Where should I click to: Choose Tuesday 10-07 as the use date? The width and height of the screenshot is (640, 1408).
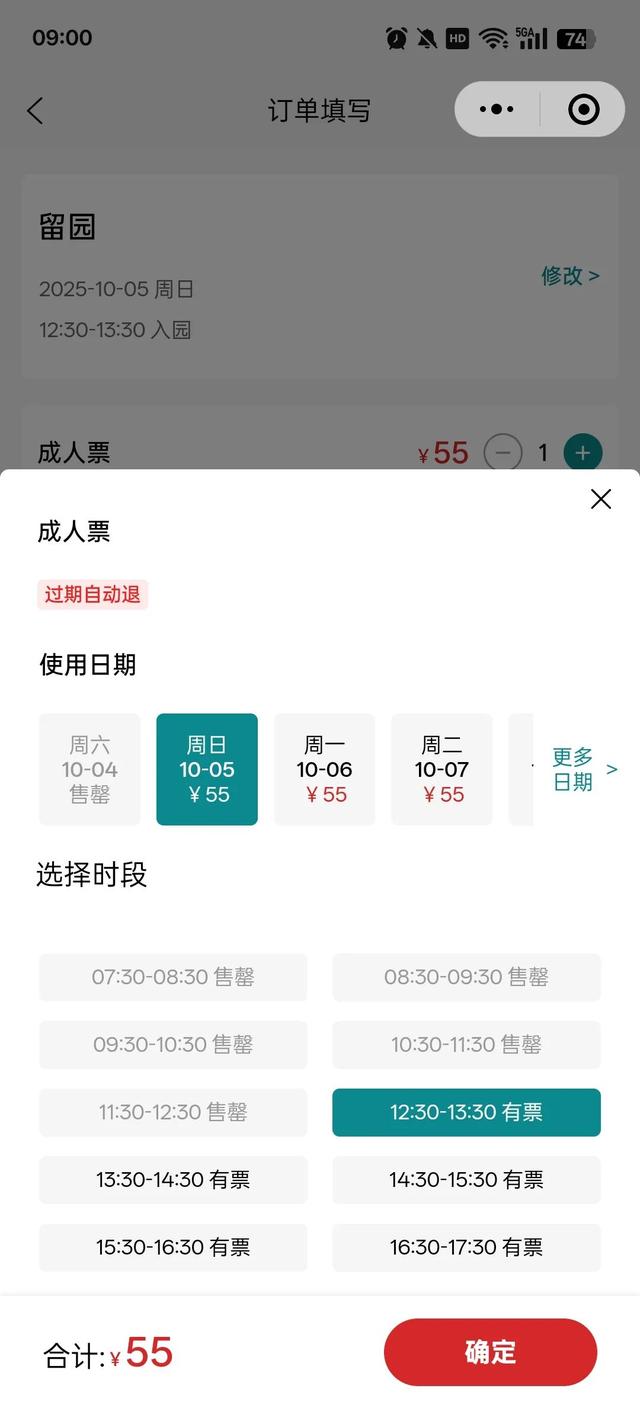pos(442,770)
